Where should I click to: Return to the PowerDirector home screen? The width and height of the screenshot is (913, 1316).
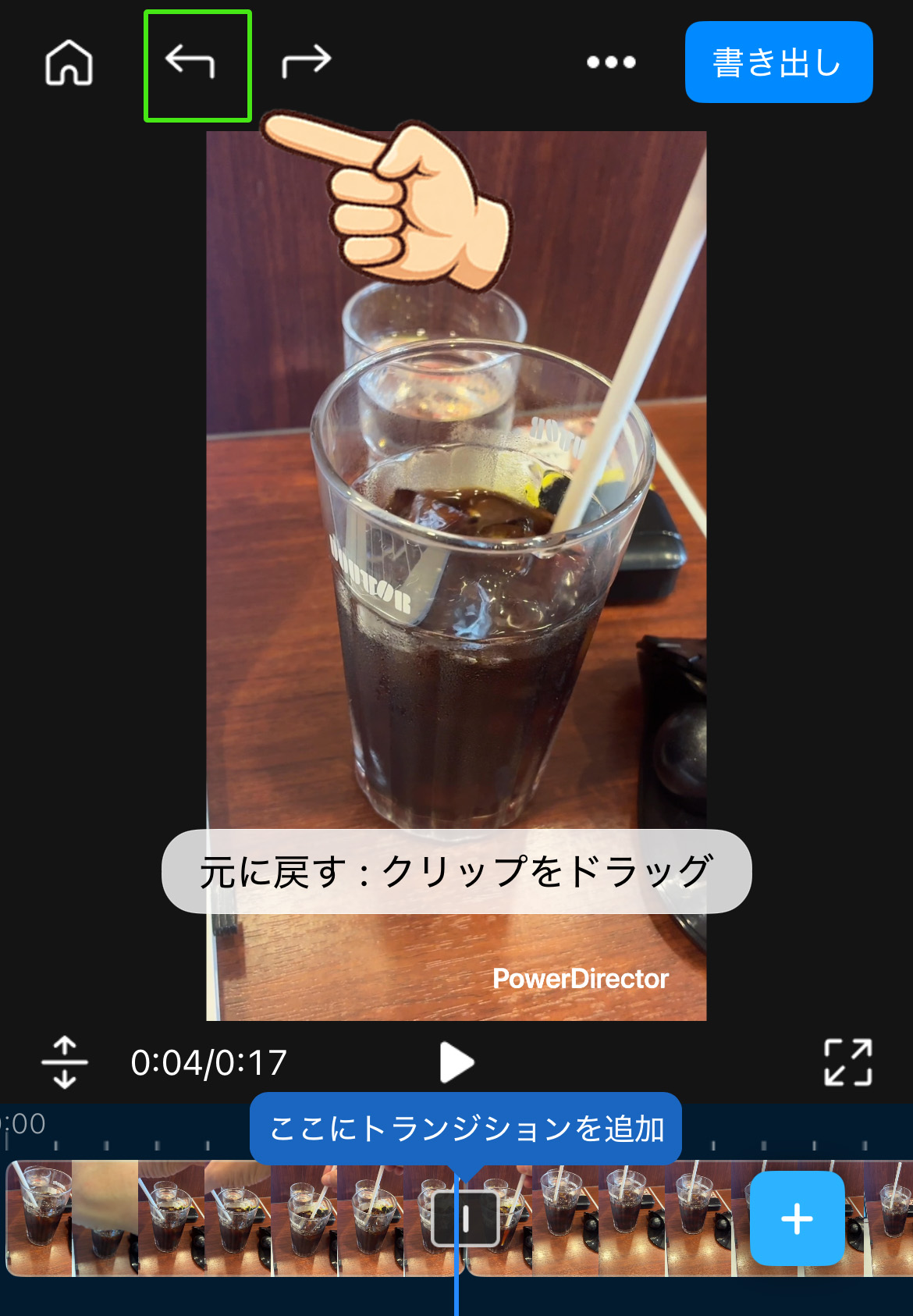(x=69, y=64)
